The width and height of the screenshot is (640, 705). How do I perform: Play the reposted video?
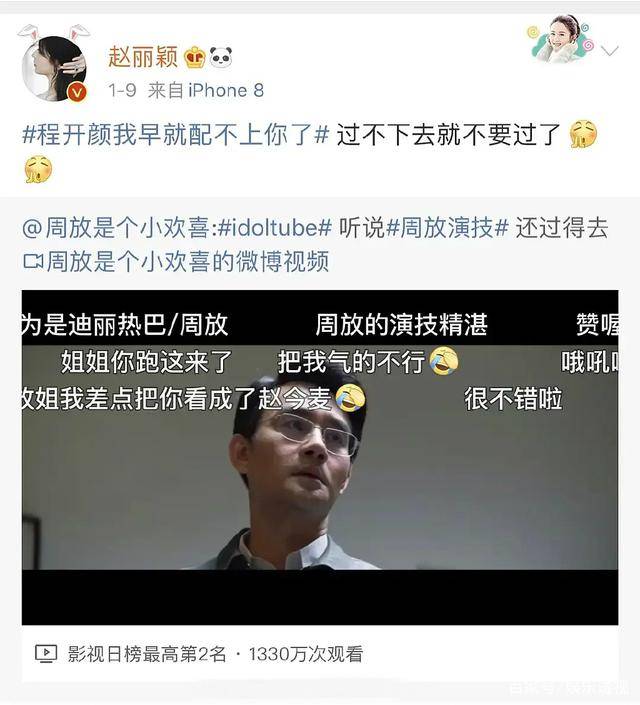pos(319,456)
